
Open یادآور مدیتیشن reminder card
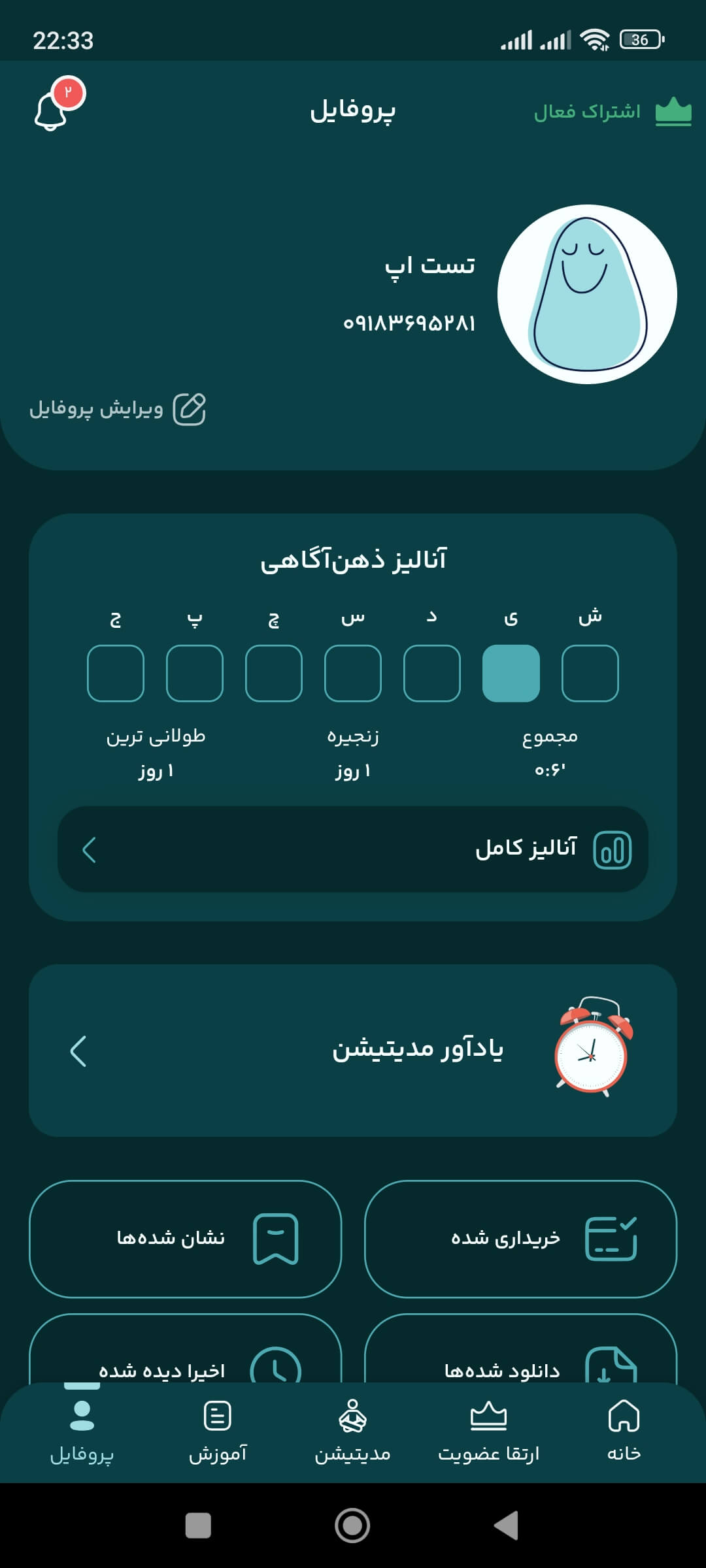[353, 1051]
